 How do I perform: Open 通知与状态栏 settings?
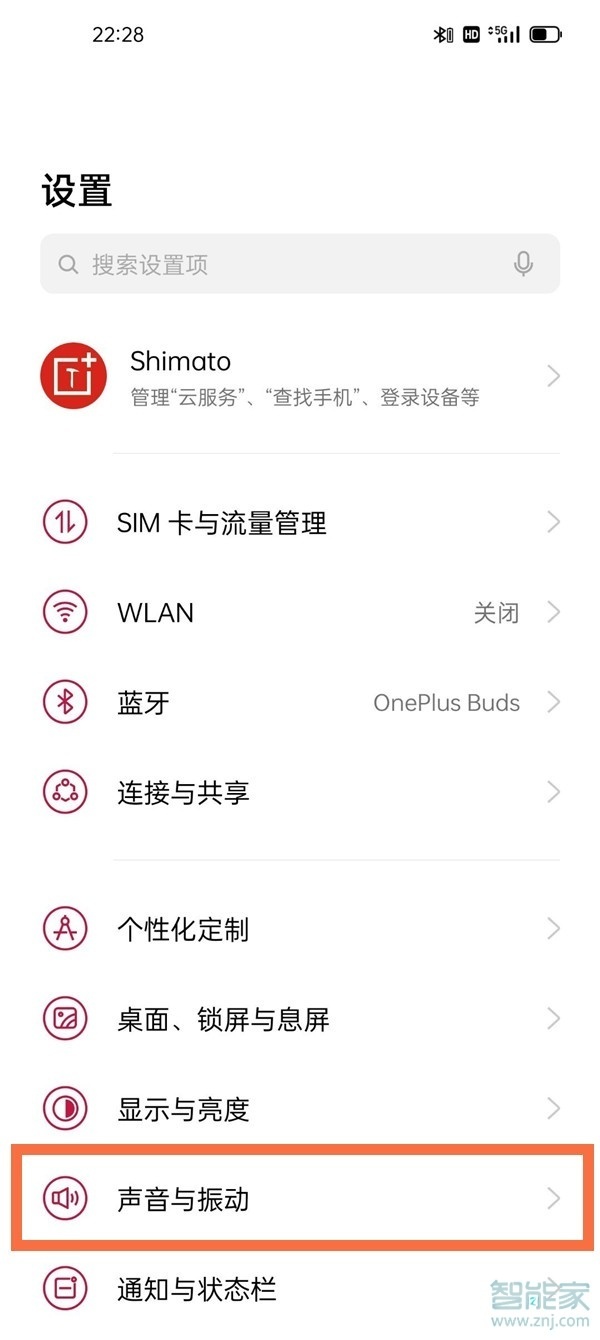(300, 1288)
